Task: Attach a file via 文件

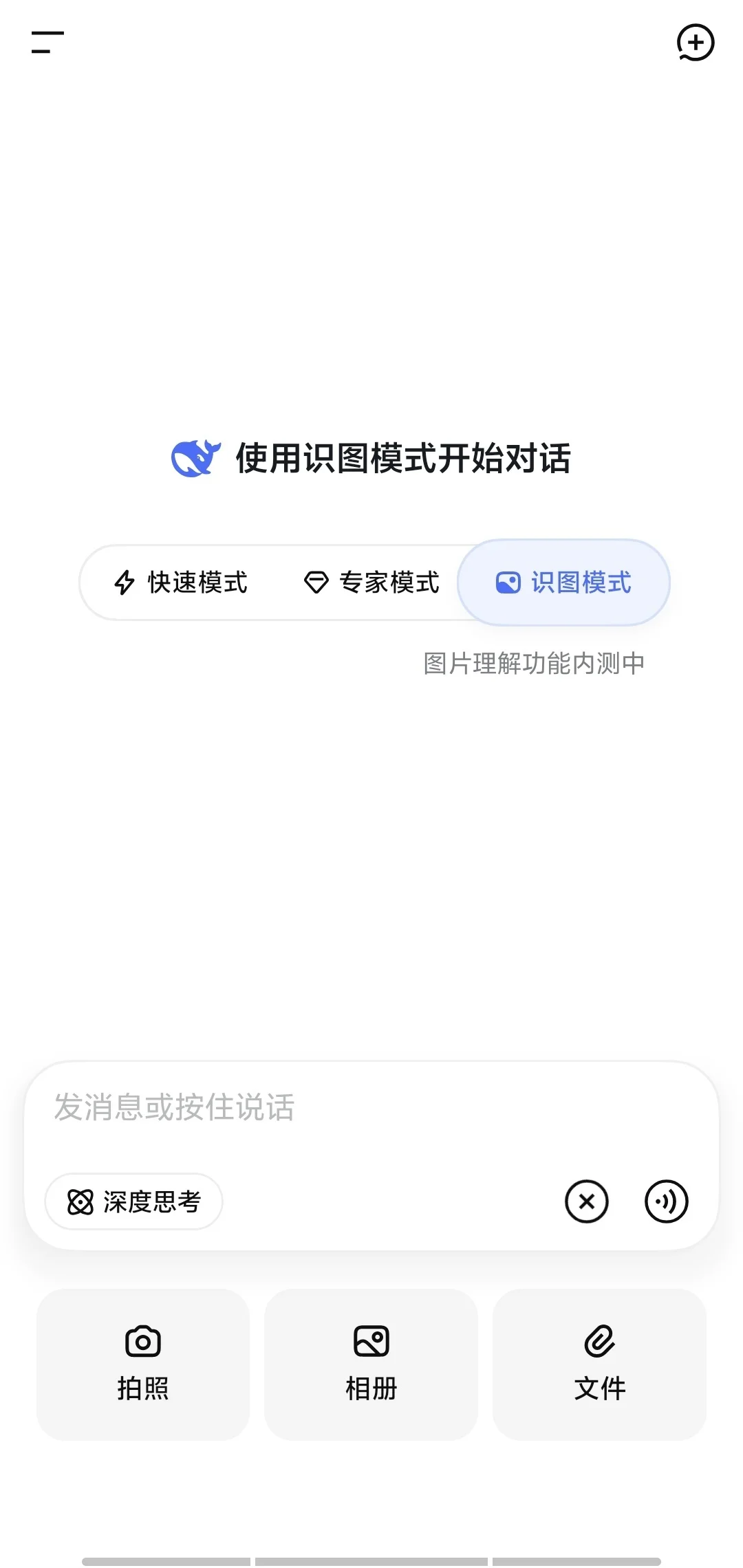Action: click(x=600, y=1364)
